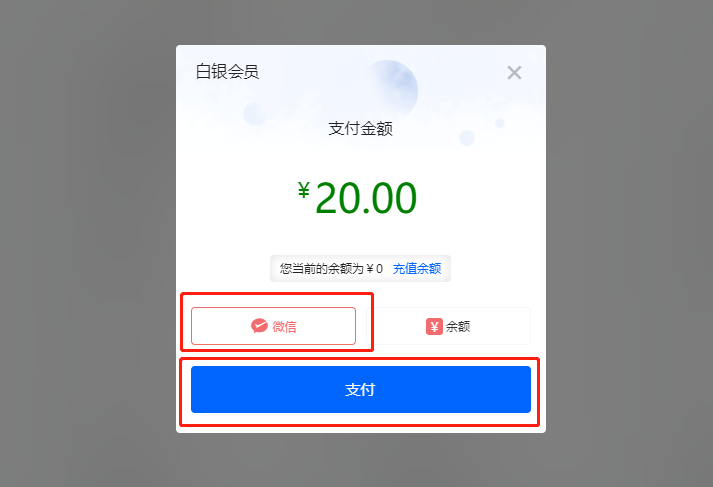Close the 白银会员 payment dialog
Viewport: 713px width, 487px height.
514,73
